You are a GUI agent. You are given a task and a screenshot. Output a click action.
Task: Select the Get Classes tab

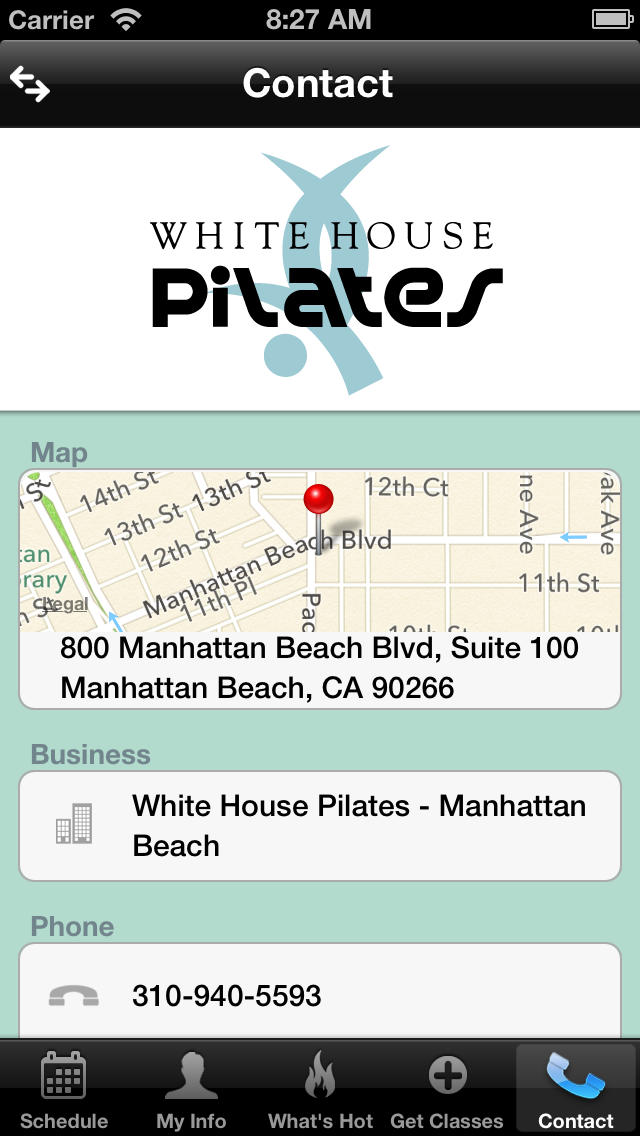[447, 1088]
